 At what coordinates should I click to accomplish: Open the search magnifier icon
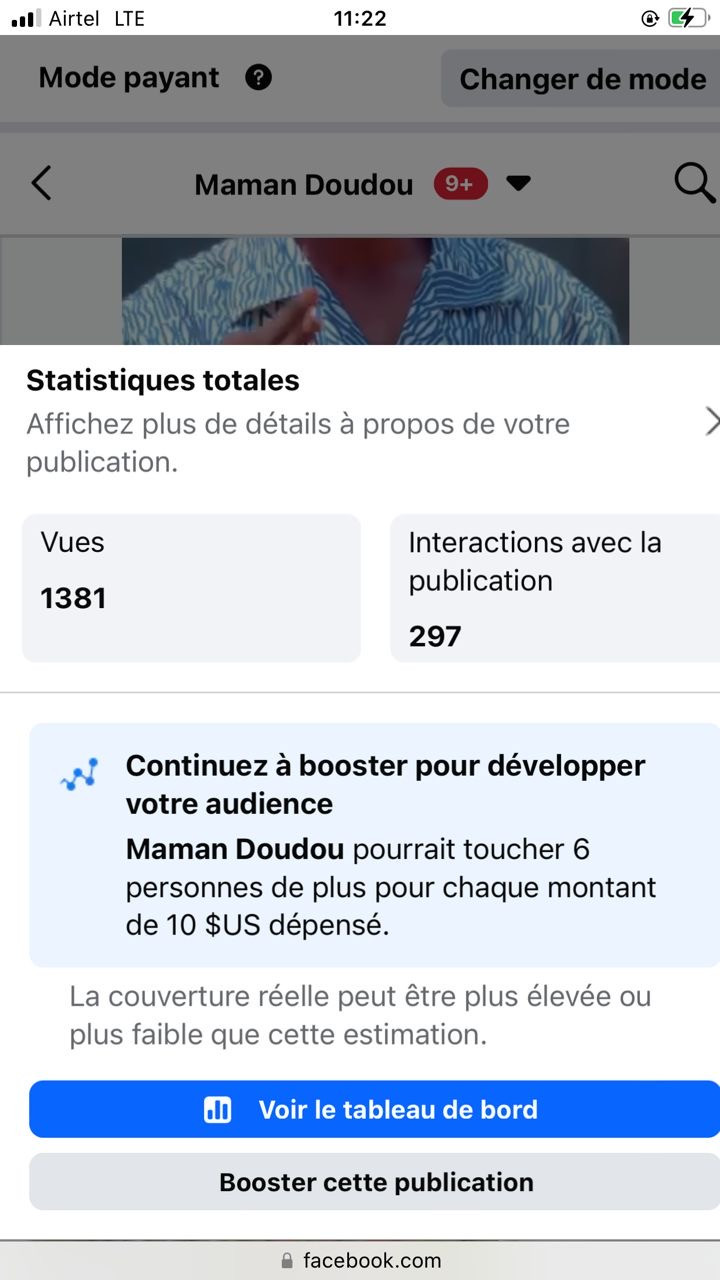click(694, 183)
